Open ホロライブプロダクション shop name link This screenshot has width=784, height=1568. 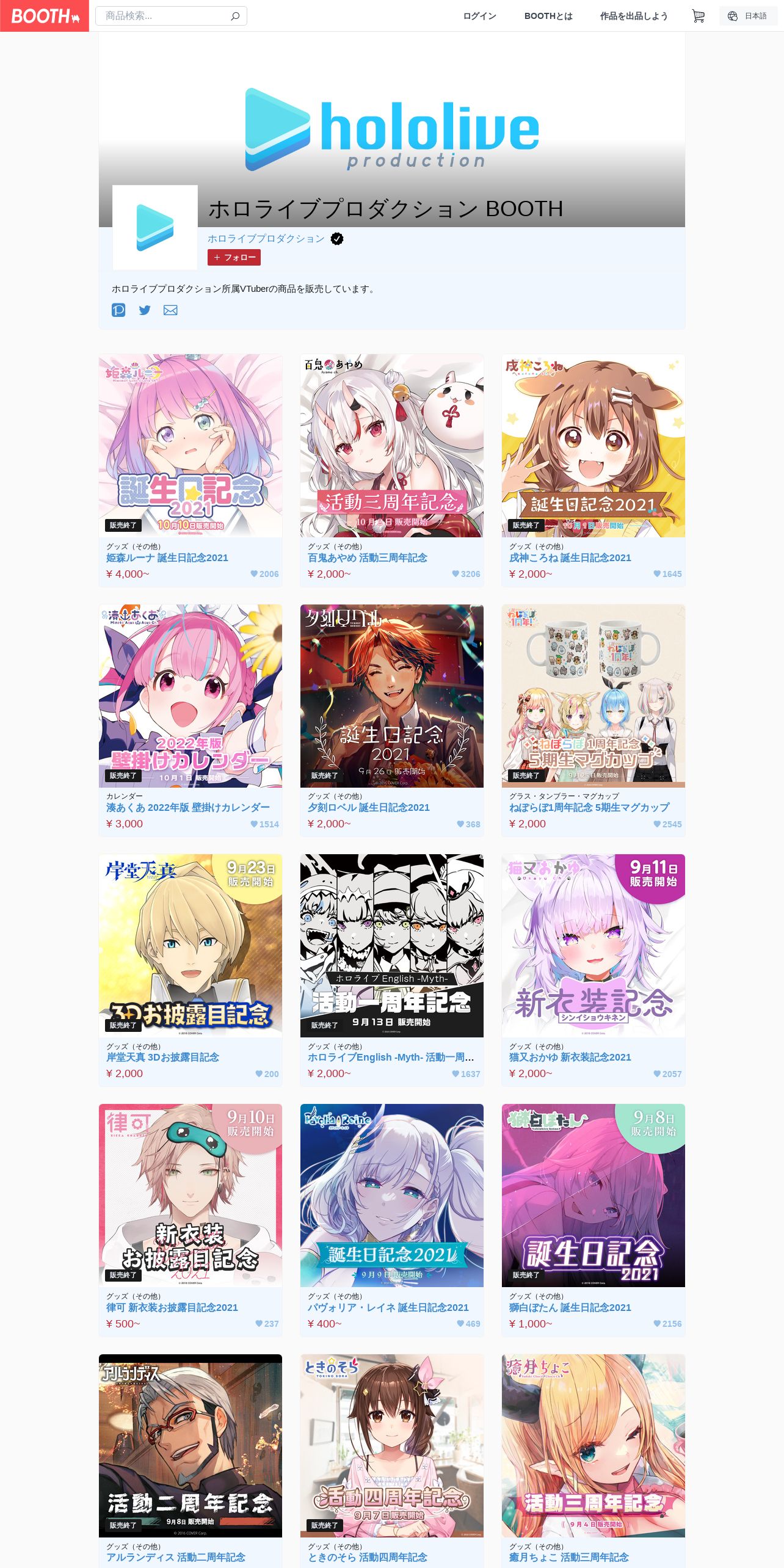tap(266, 239)
